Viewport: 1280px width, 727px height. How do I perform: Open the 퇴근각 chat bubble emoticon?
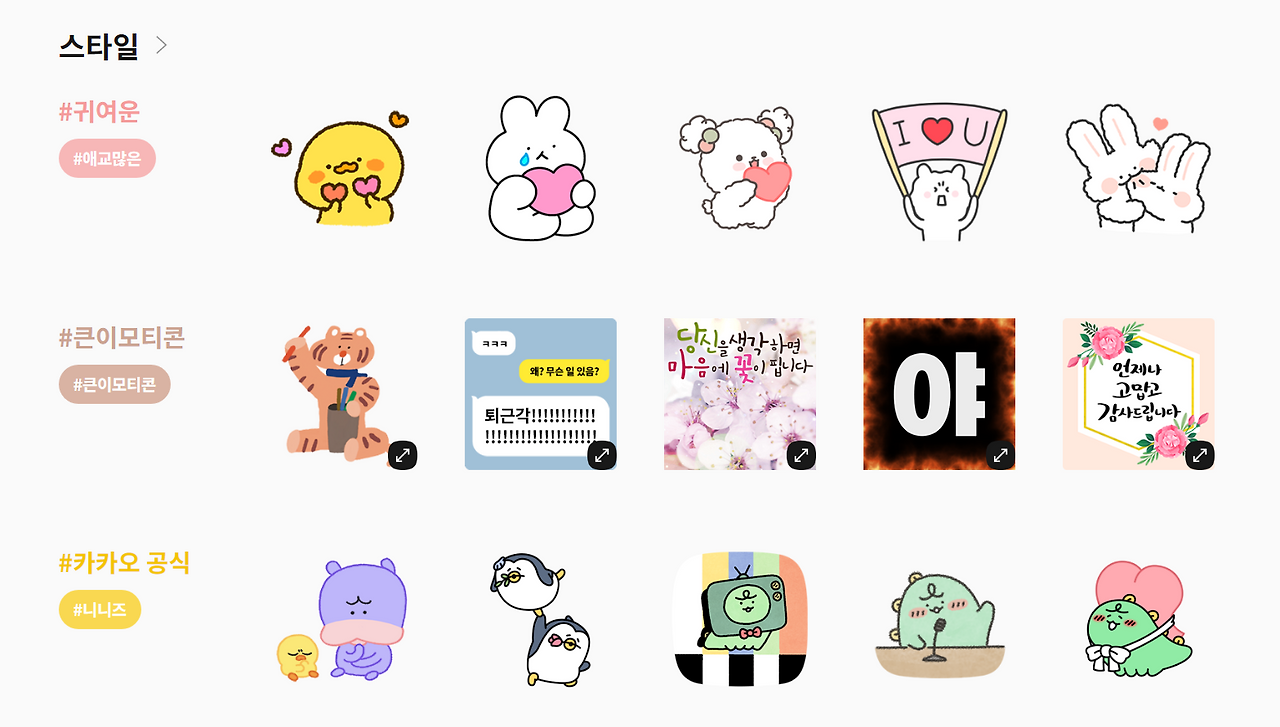pyautogui.click(x=541, y=394)
